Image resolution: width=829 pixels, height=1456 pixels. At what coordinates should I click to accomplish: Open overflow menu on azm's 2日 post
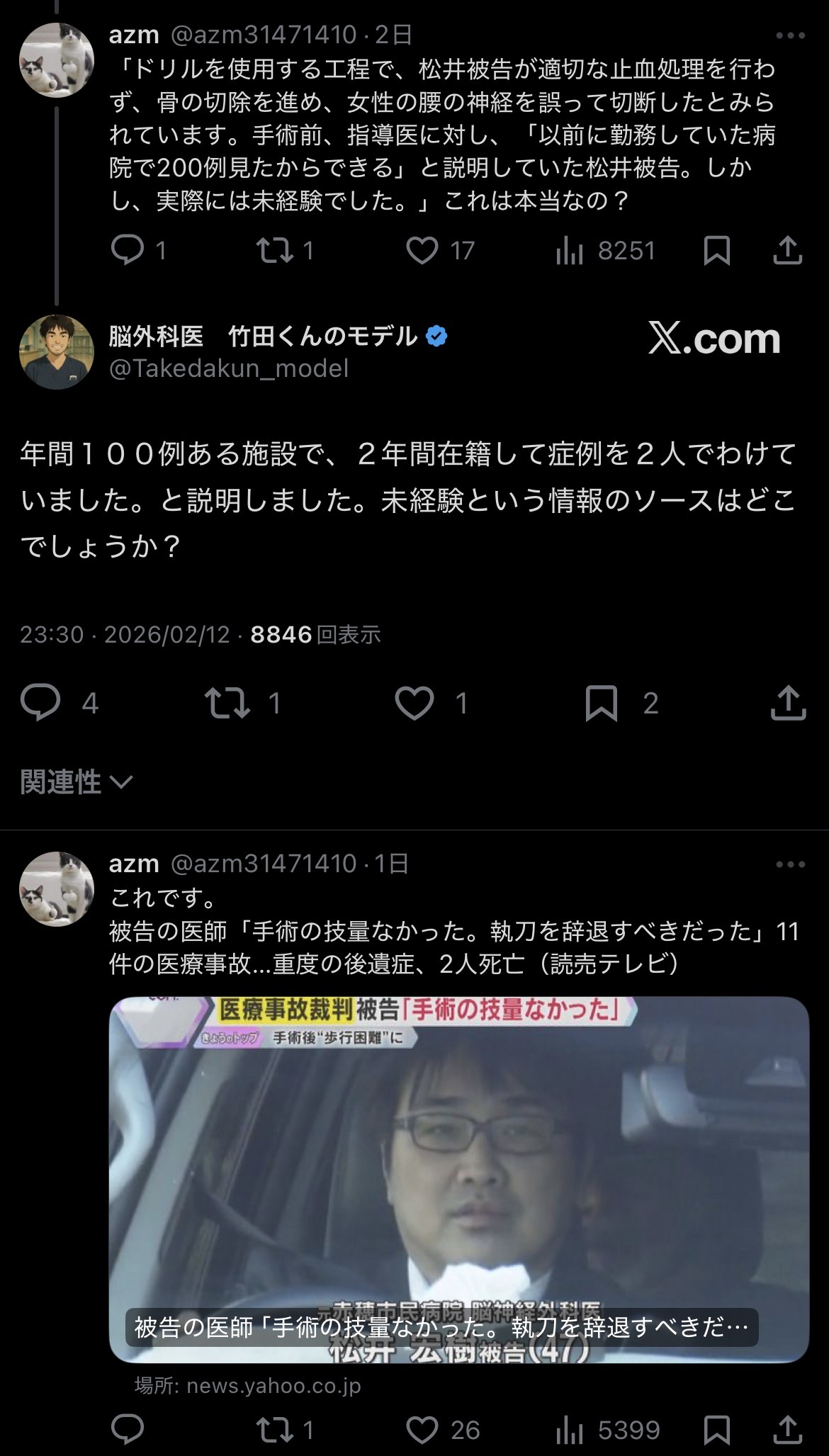coord(790,35)
